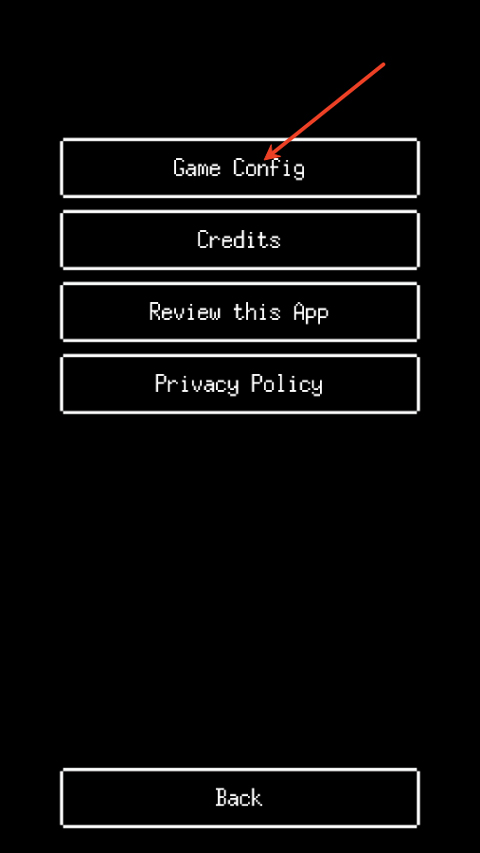Go back with the Back button
Image resolution: width=480 pixels, height=853 pixels.
pyautogui.click(x=239, y=798)
